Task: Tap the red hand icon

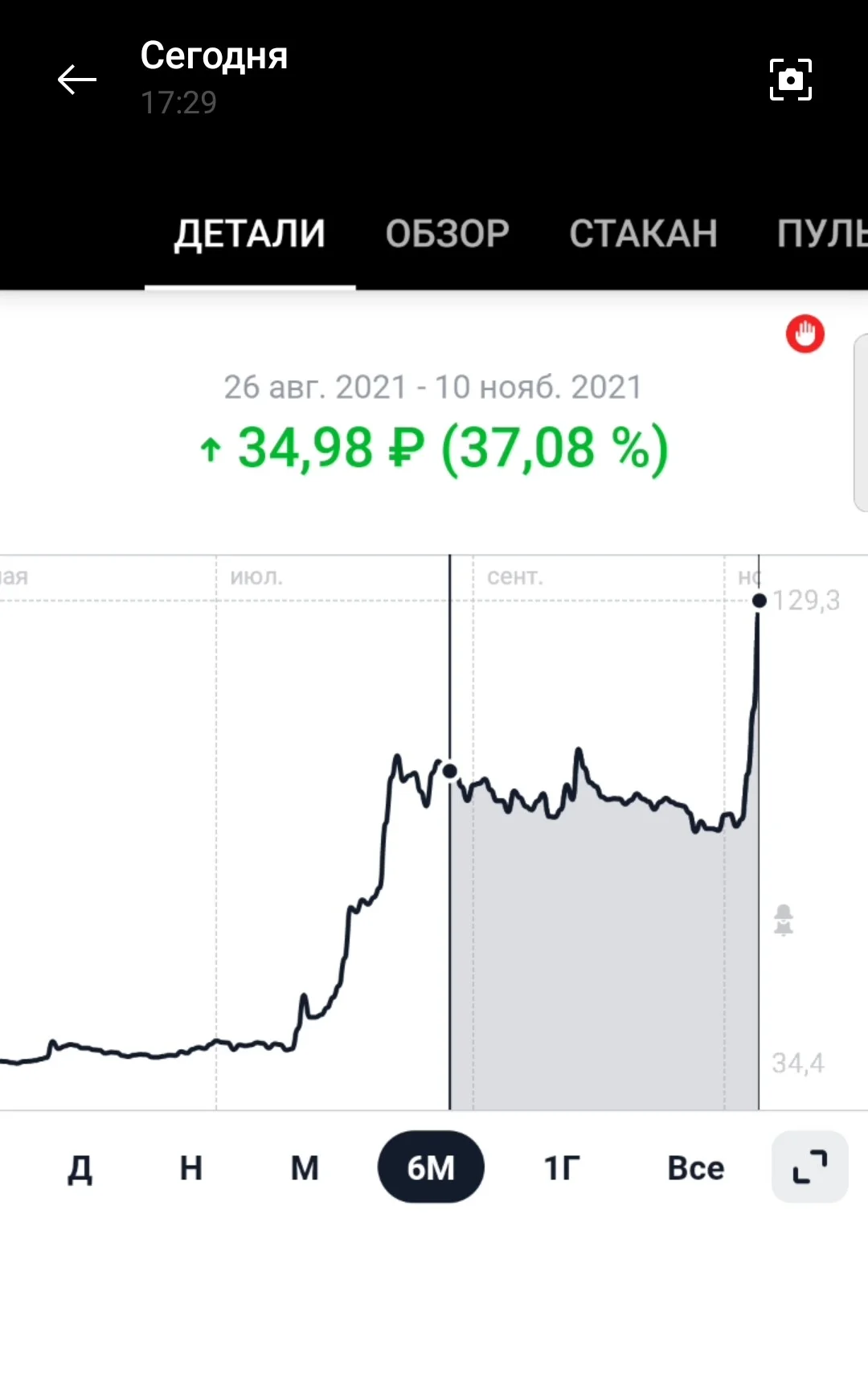Action: point(805,334)
